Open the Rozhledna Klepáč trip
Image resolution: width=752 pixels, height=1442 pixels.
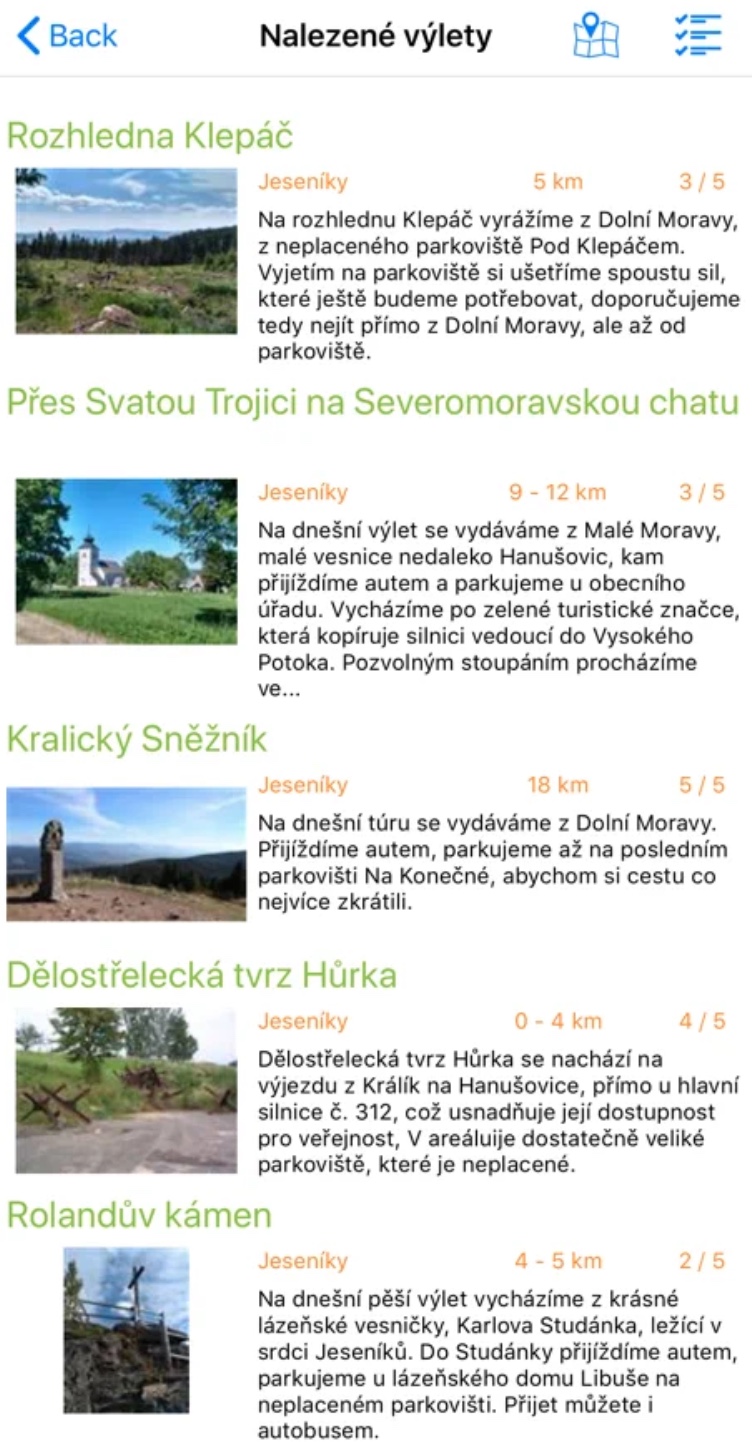click(150, 136)
